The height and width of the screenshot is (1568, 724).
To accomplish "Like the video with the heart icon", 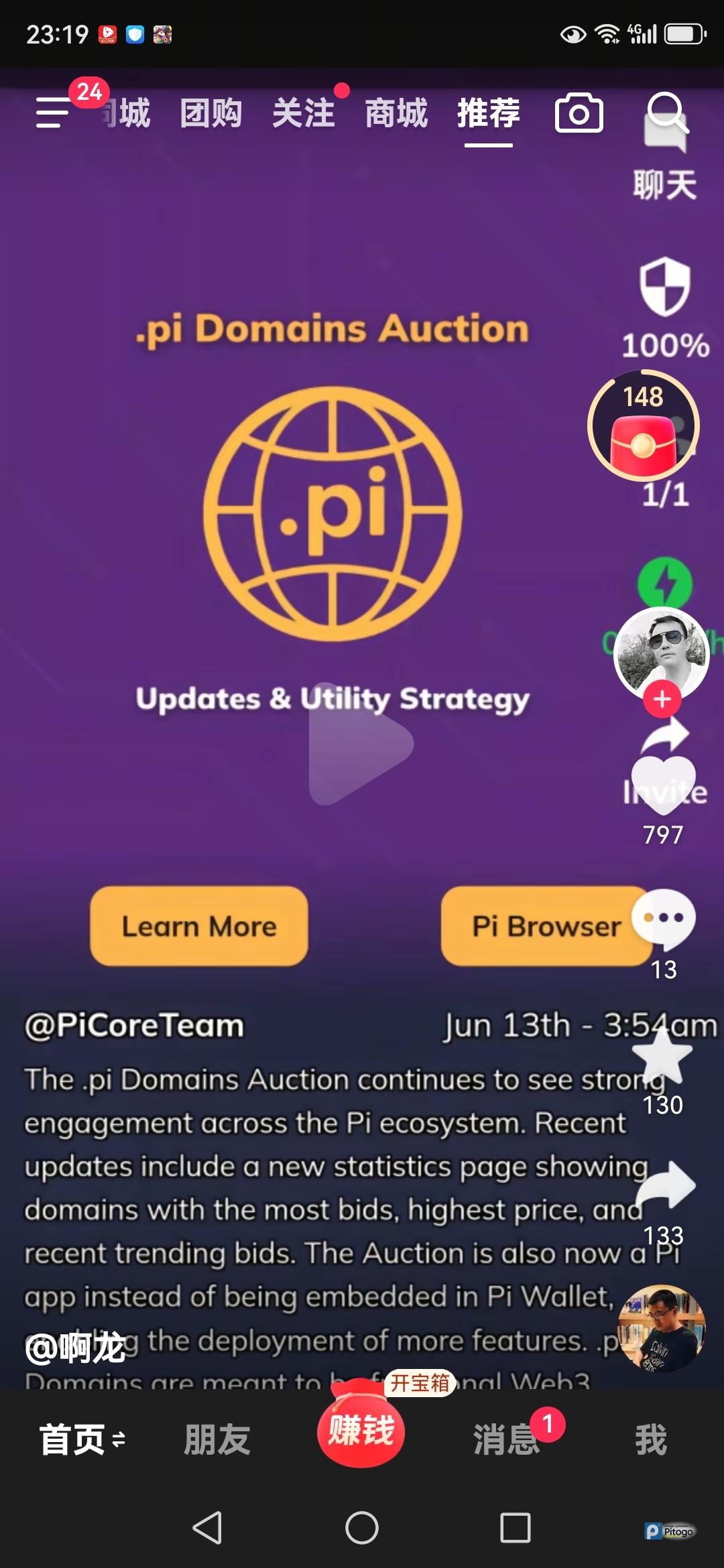I will coord(663,783).
